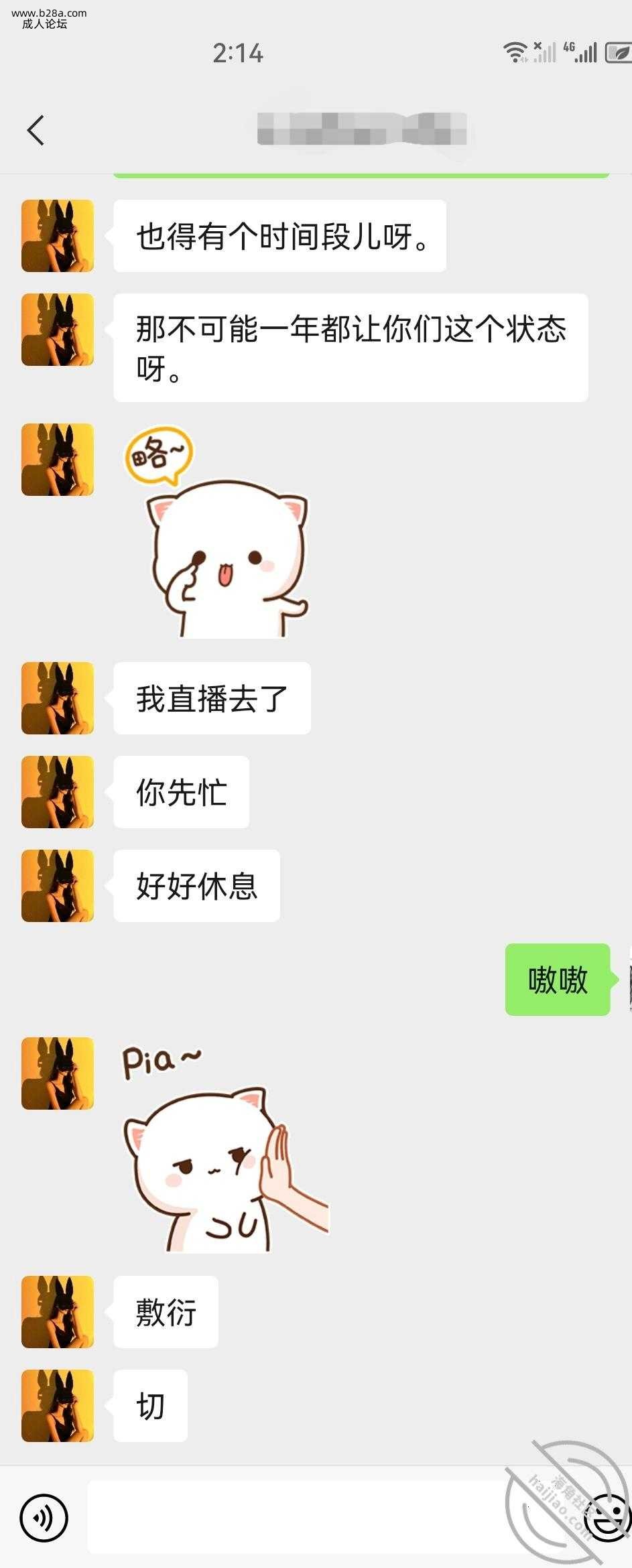
Task: Open the Pia~ cat slap sticker
Action: (225, 1147)
